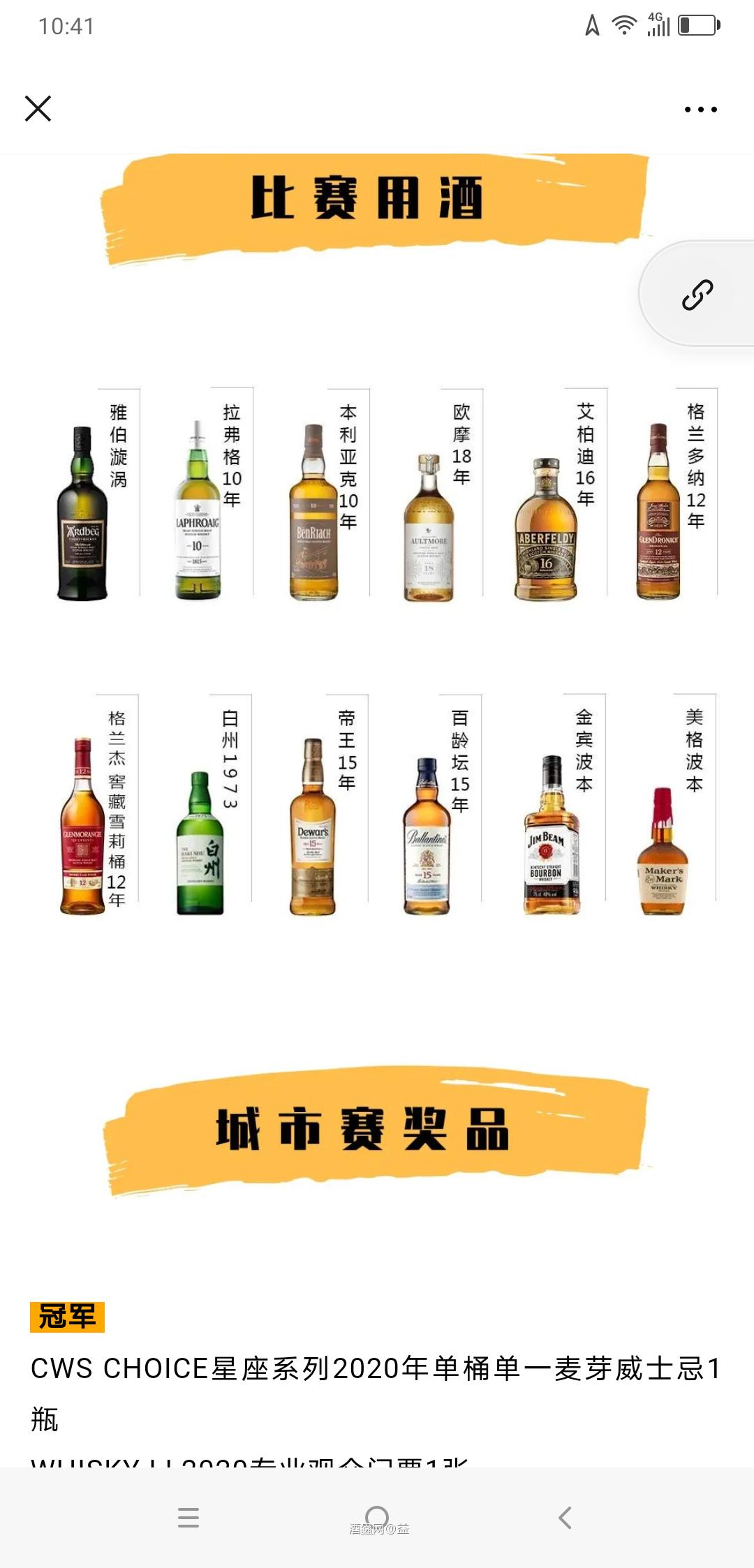The width and height of the screenshot is (754, 1568).
Task: Open the more options (...) menu
Action: 700,108
